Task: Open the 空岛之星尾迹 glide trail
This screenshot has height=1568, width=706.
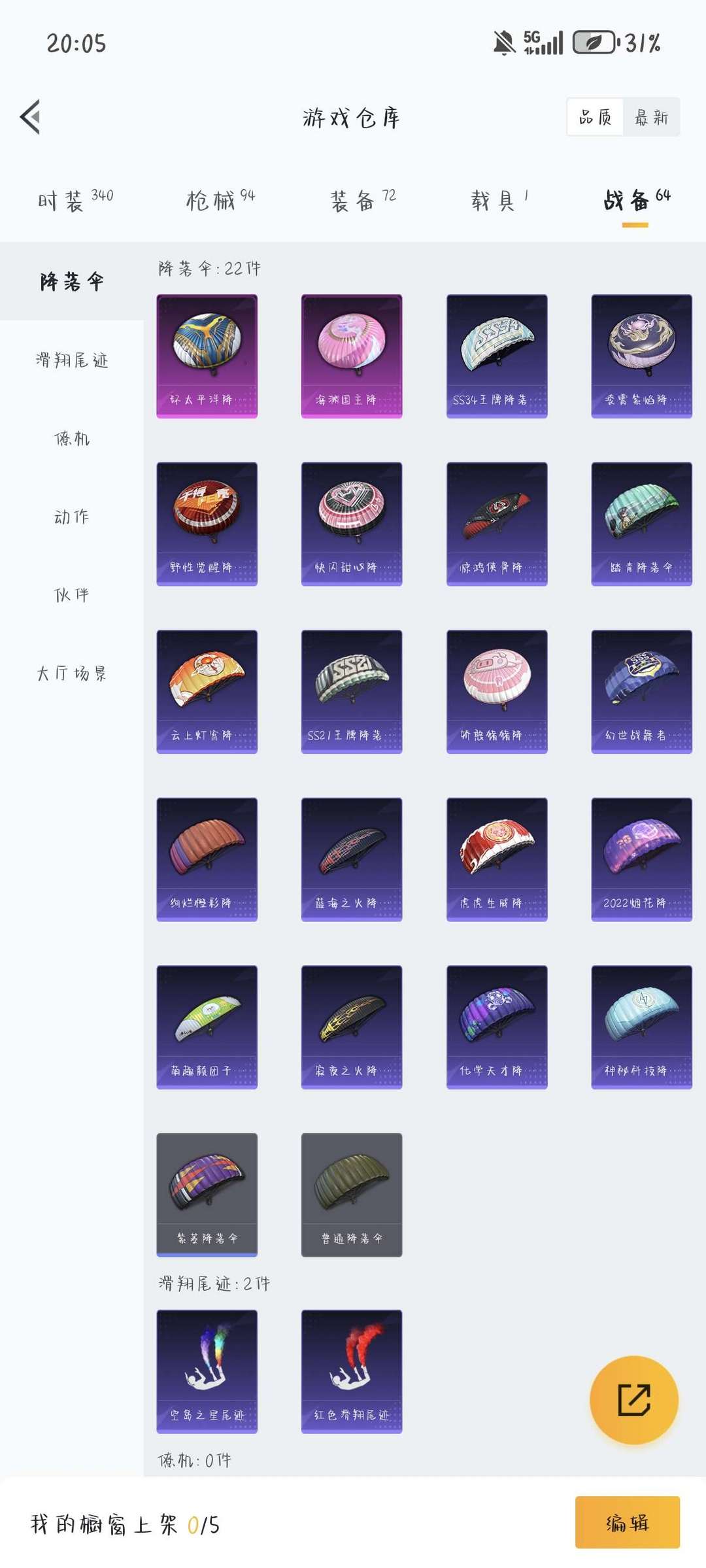Action: tap(207, 1370)
